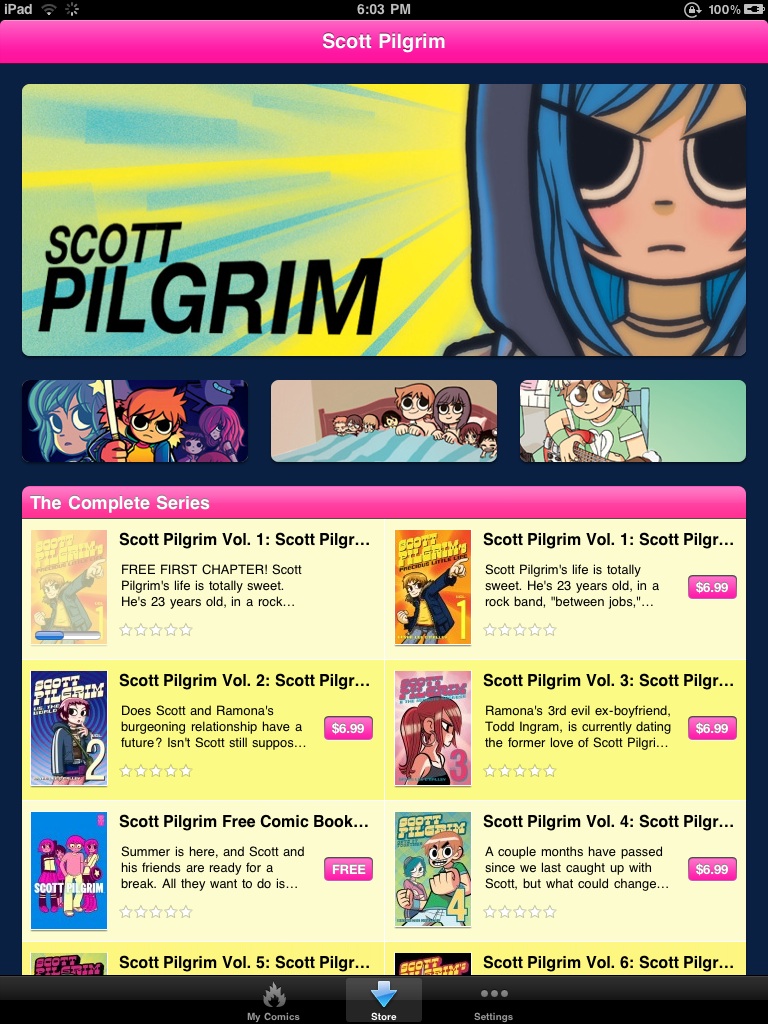768x1024 pixels.
Task: Open the thumbnail showing the guitar player
Action: tap(632, 421)
